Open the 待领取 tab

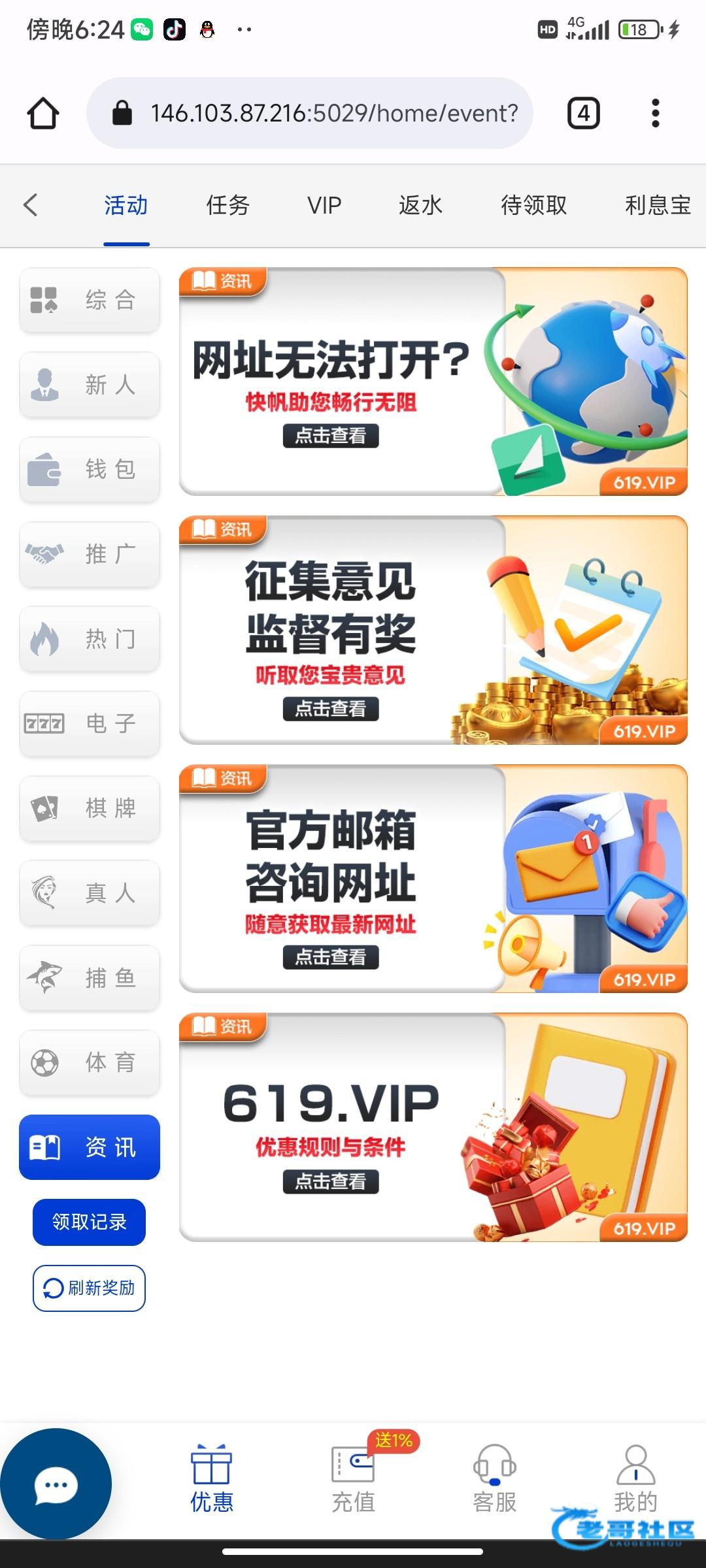[533, 205]
